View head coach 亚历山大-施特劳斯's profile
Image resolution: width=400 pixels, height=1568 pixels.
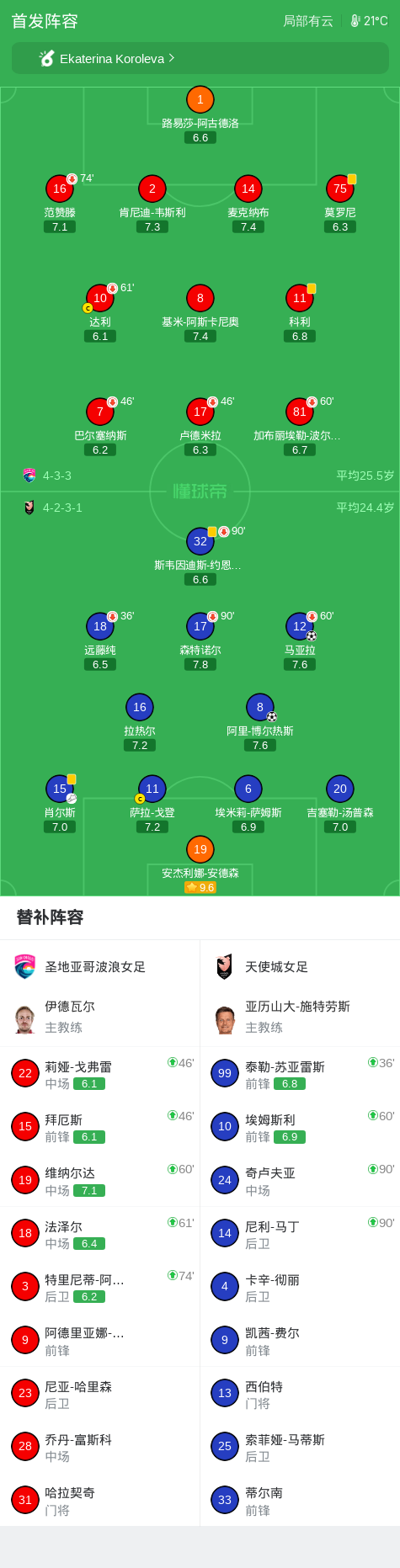300,1017
